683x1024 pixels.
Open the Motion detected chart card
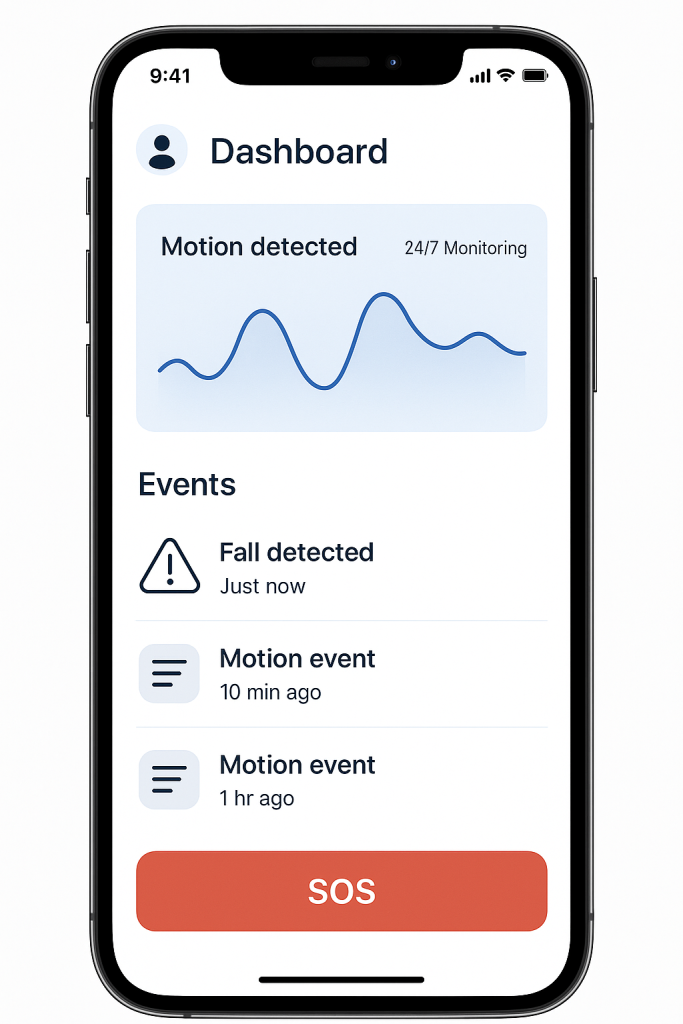coord(341,318)
